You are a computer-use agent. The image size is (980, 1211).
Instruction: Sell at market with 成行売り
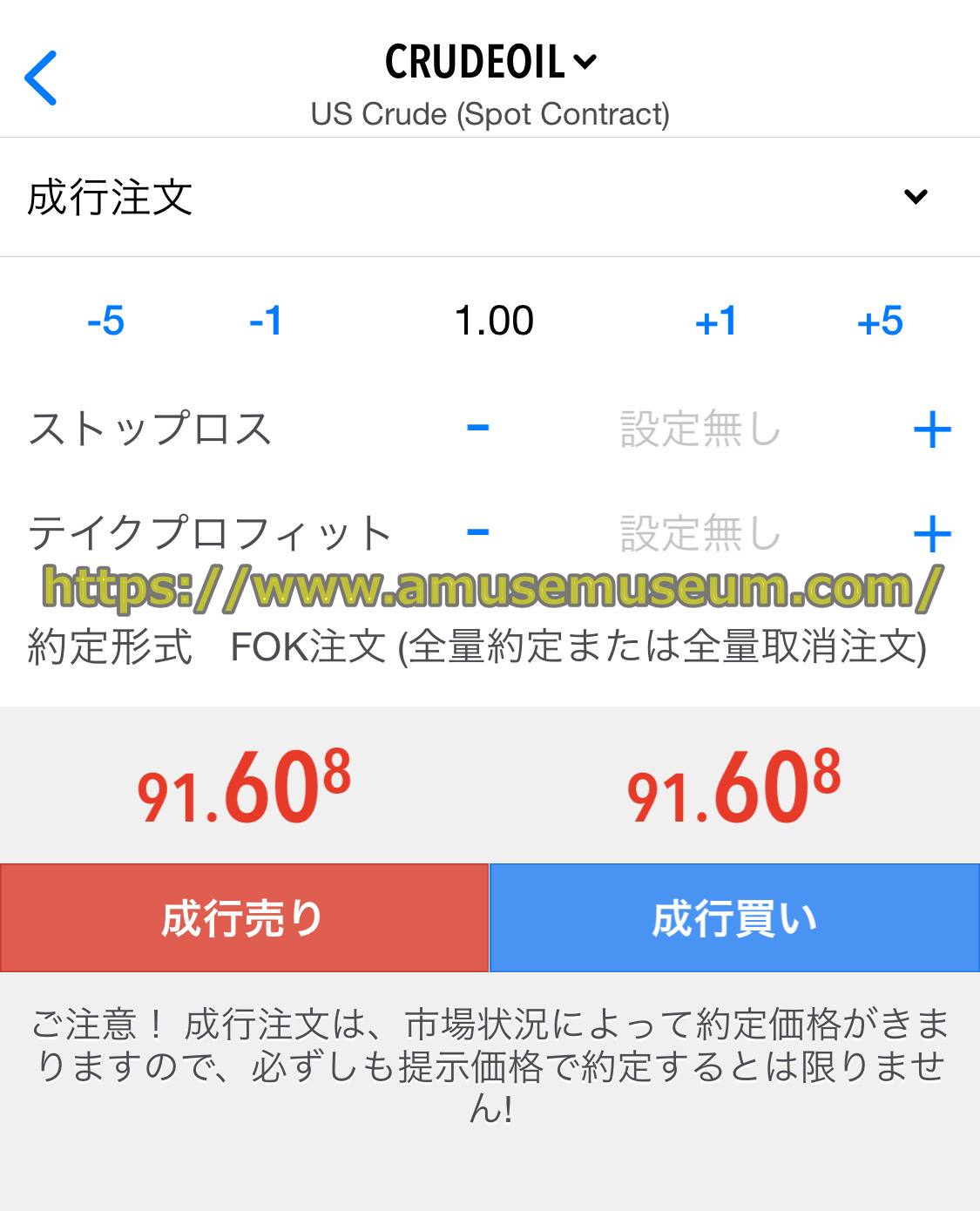coord(244,918)
